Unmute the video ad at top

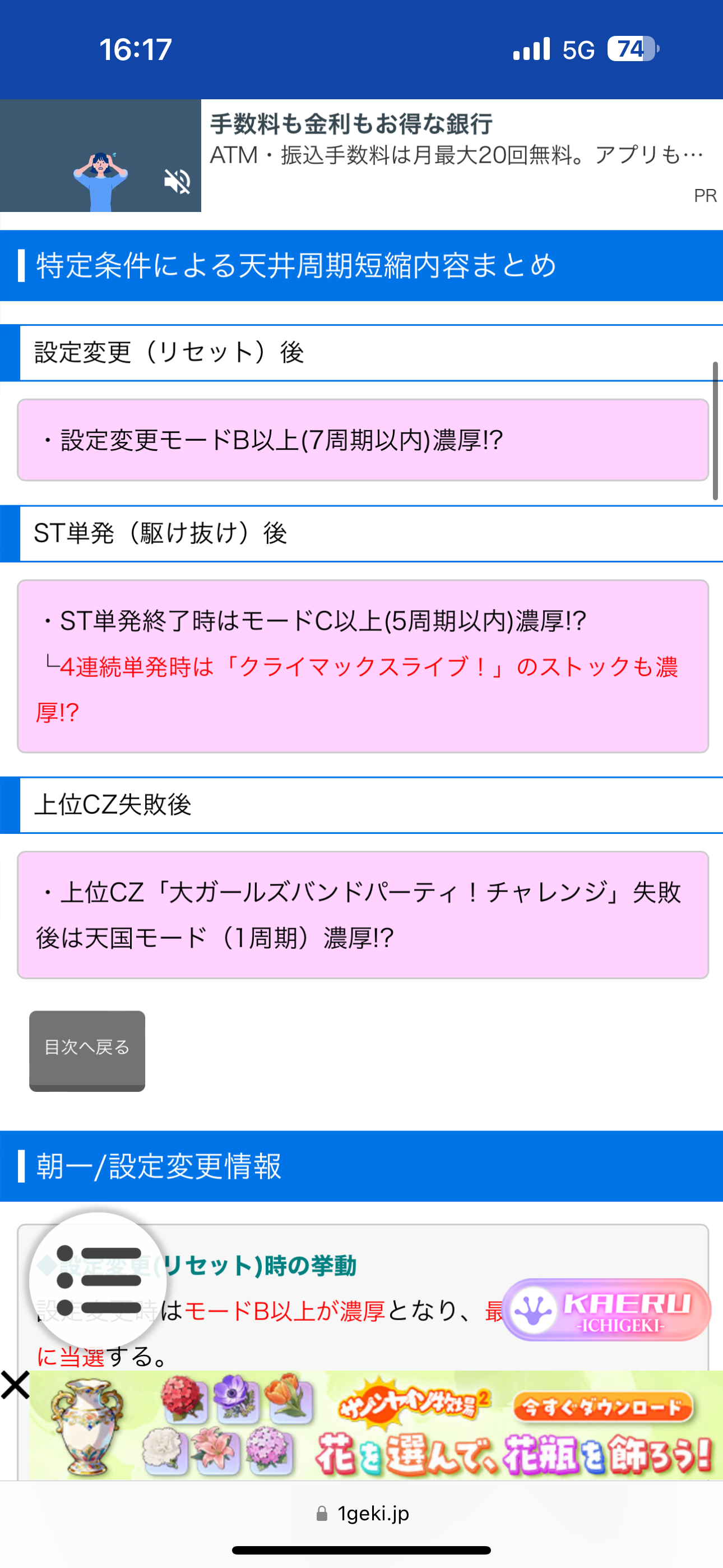[x=177, y=181]
